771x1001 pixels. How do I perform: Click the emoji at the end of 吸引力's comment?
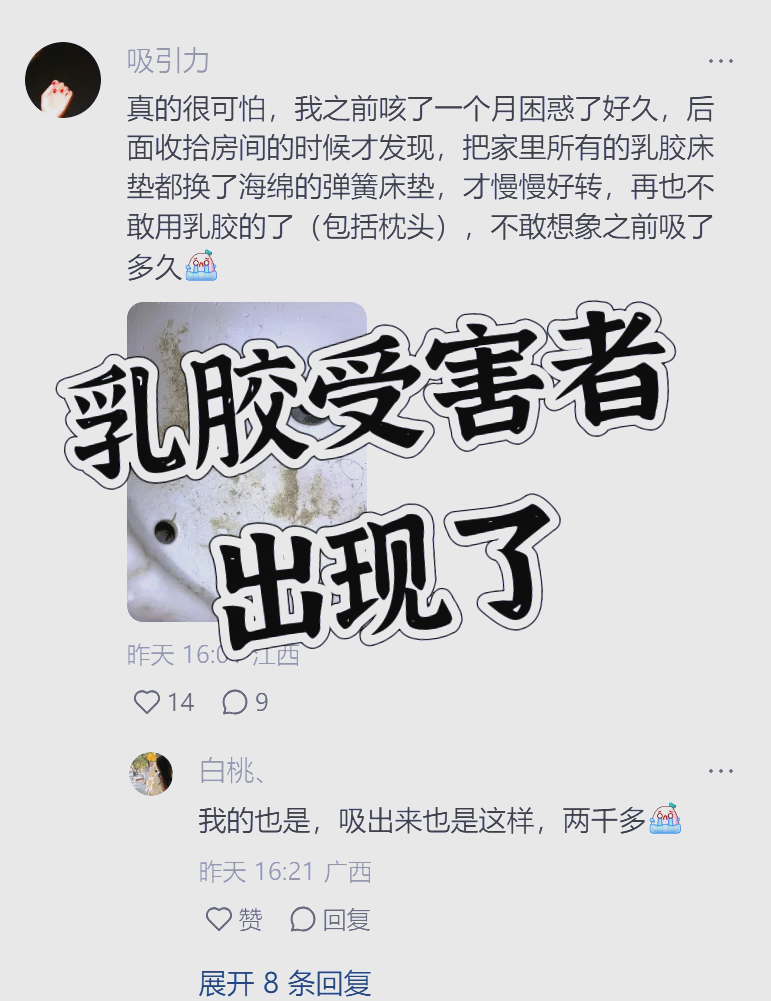coord(199,266)
